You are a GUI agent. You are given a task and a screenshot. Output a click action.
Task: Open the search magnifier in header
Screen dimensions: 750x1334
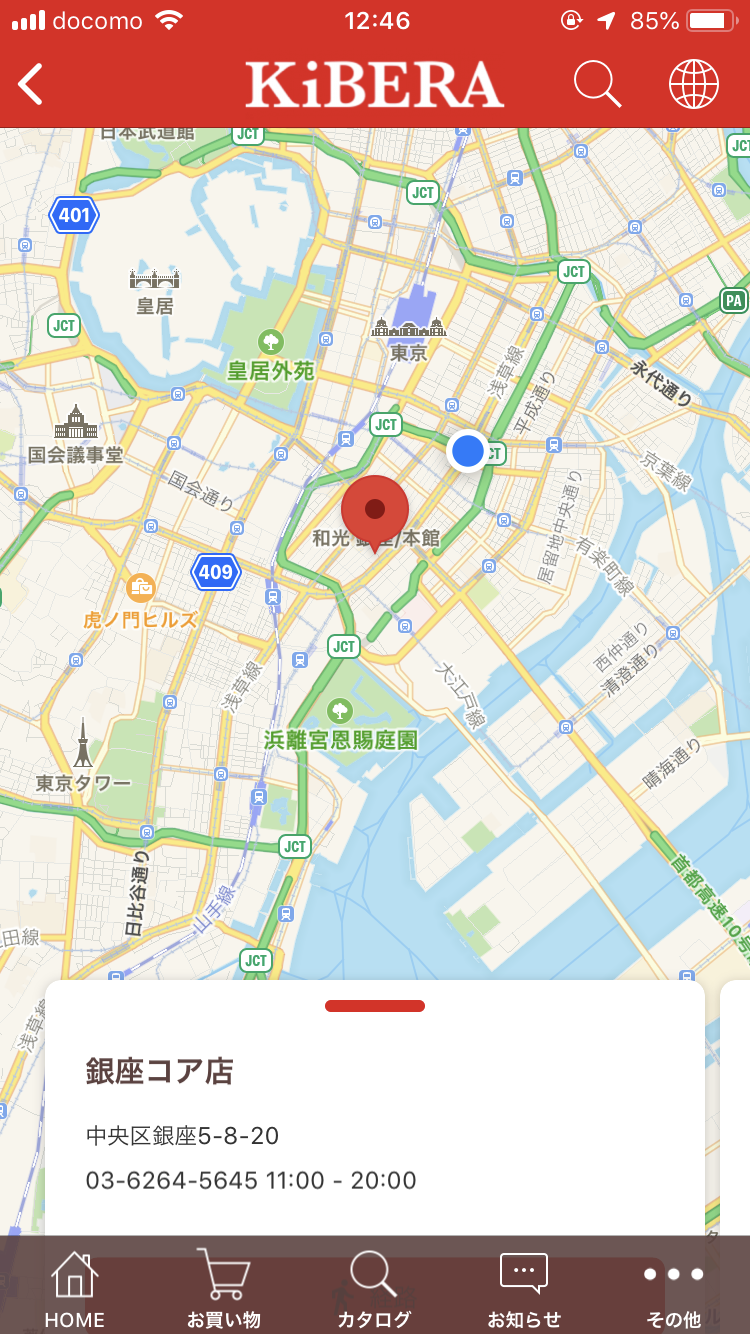click(x=598, y=84)
